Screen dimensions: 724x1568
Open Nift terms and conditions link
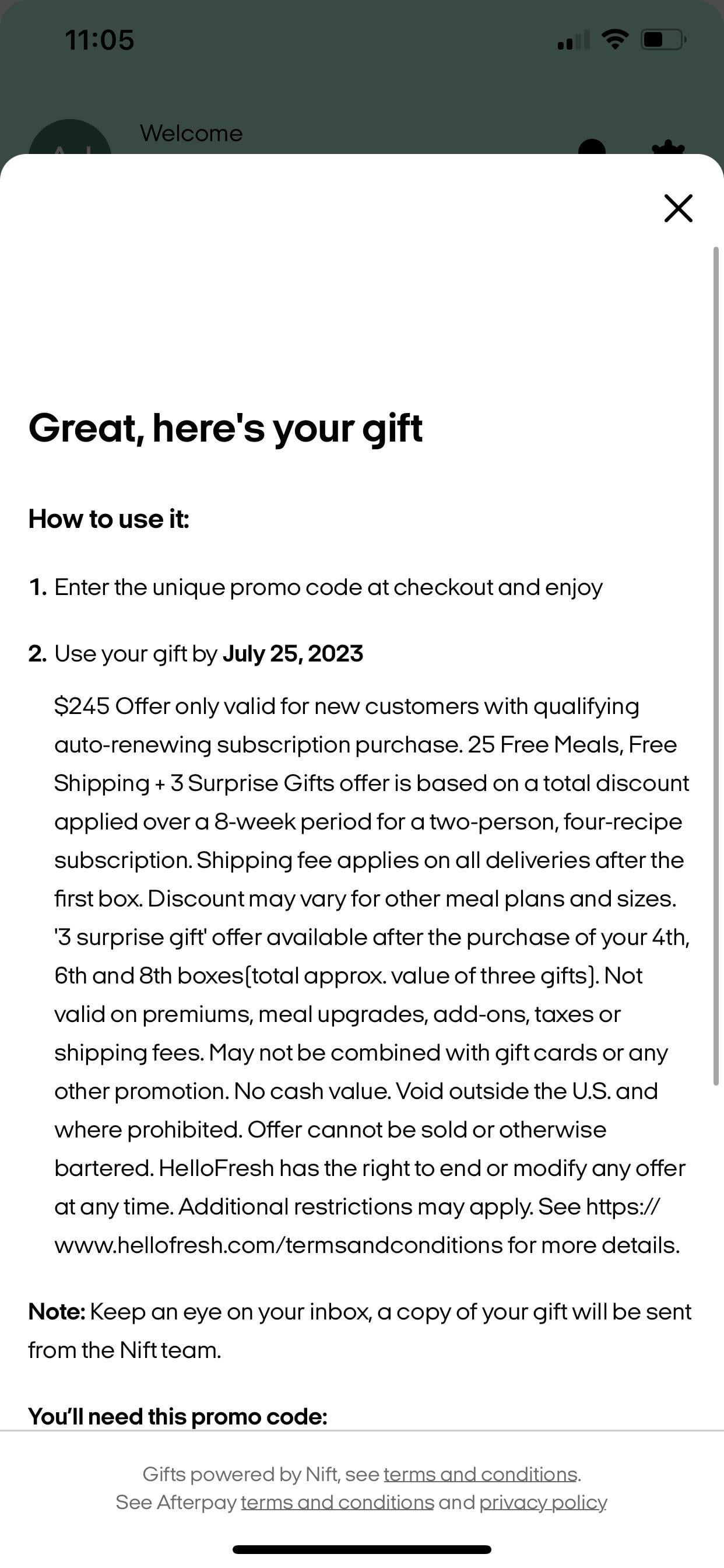pyautogui.click(x=480, y=1473)
